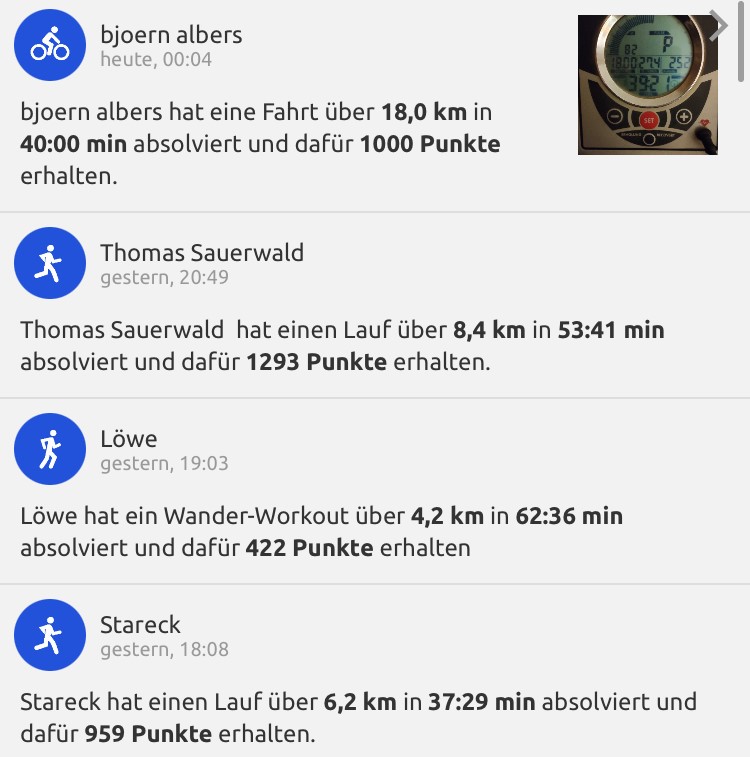Click Thomas Sauerwald's circular activity badge

point(50,263)
